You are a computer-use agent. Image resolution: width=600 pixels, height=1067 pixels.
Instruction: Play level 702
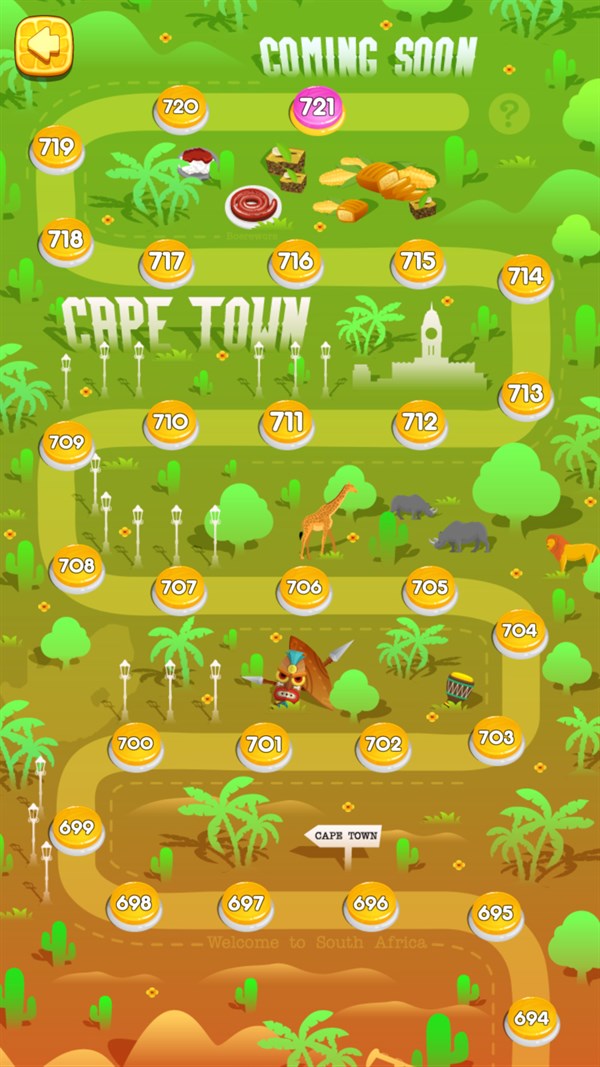tap(384, 746)
